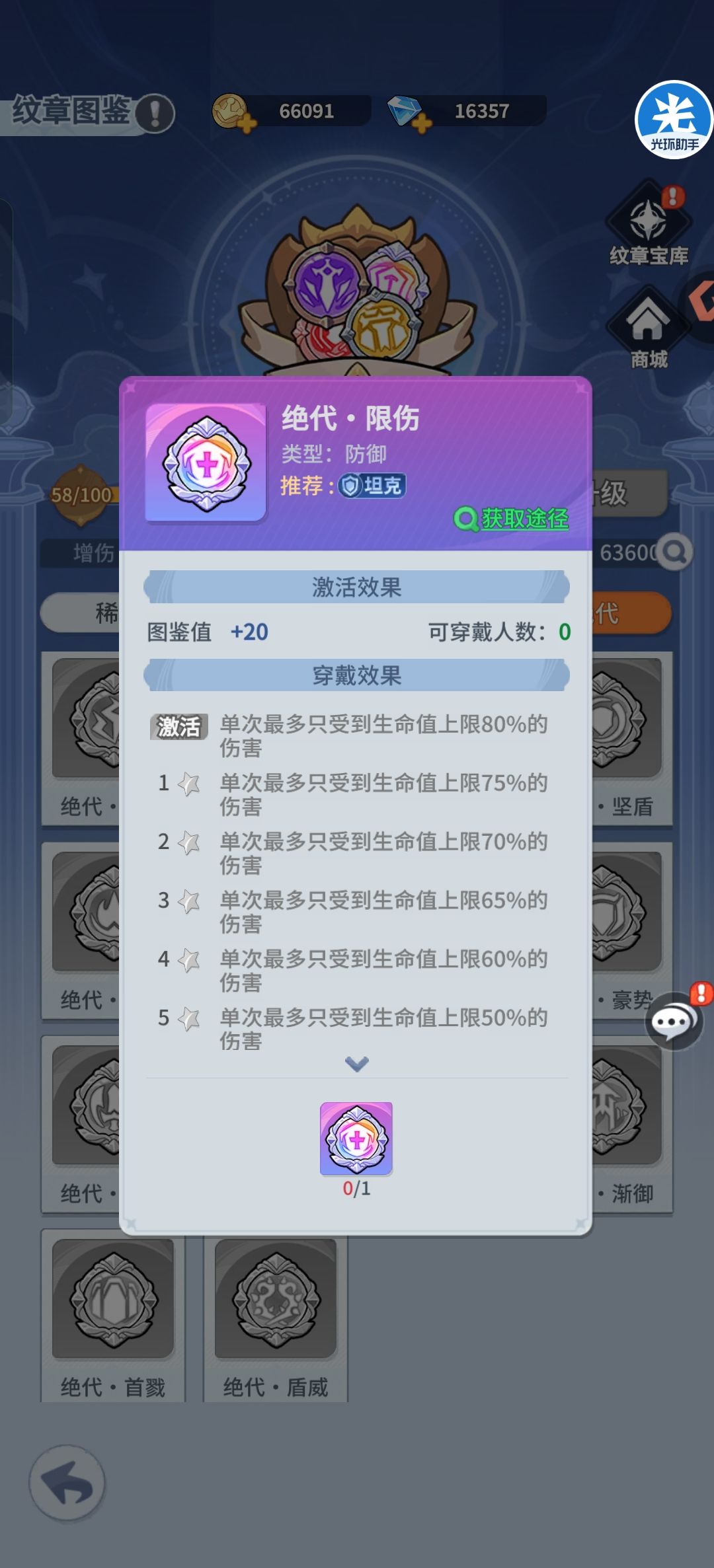Viewport: 714px width, 1568px height.
Task: Click the 58/100 progress indicator
Action: (x=81, y=494)
